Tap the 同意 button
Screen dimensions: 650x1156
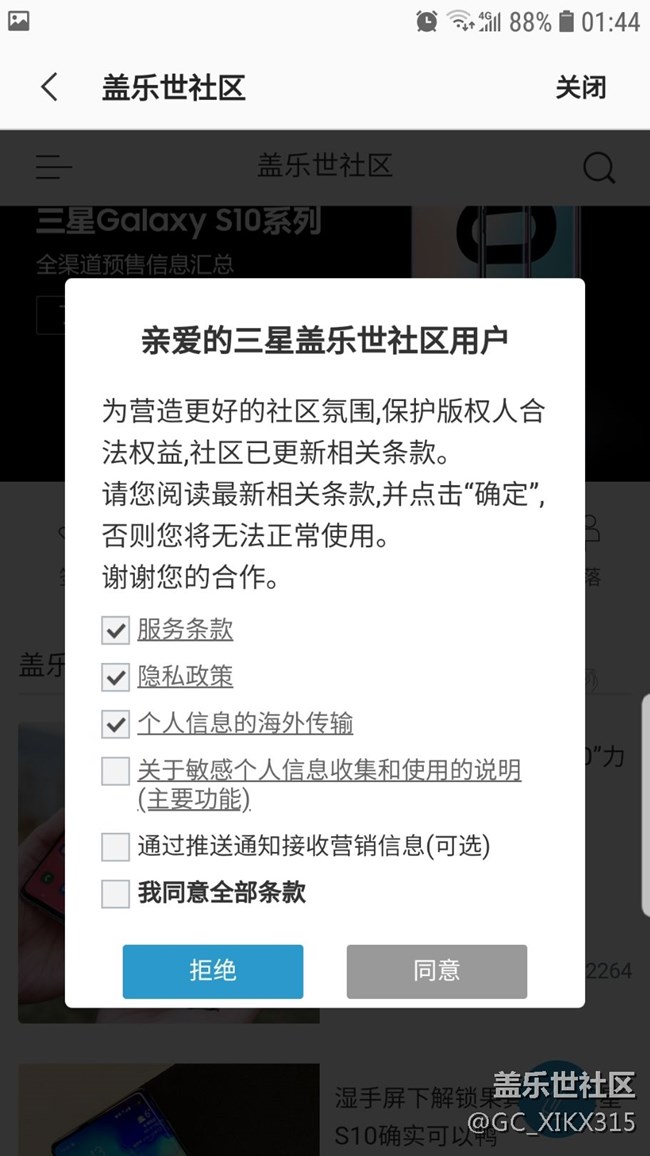[x=436, y=971]
